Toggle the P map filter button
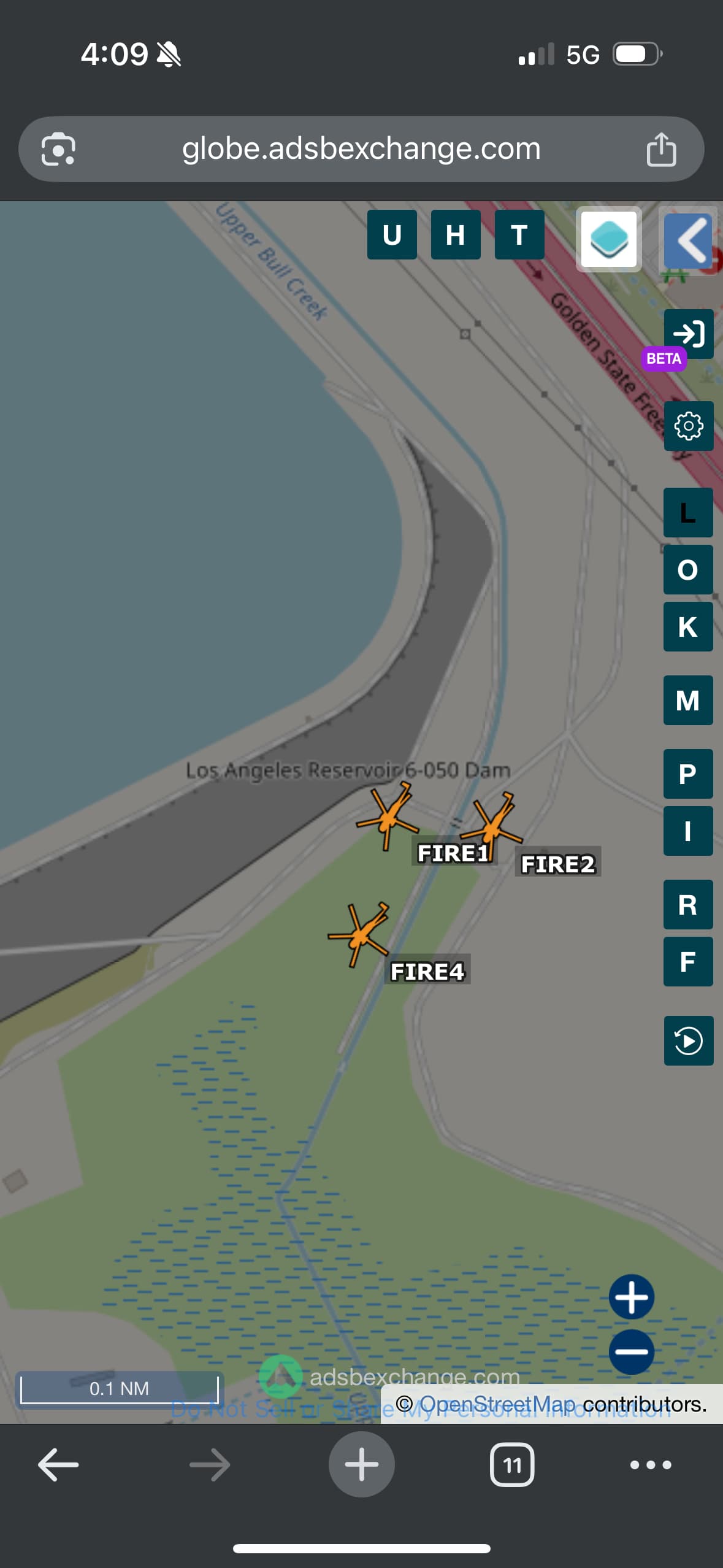723x1568 pixels. pos(688,774)
